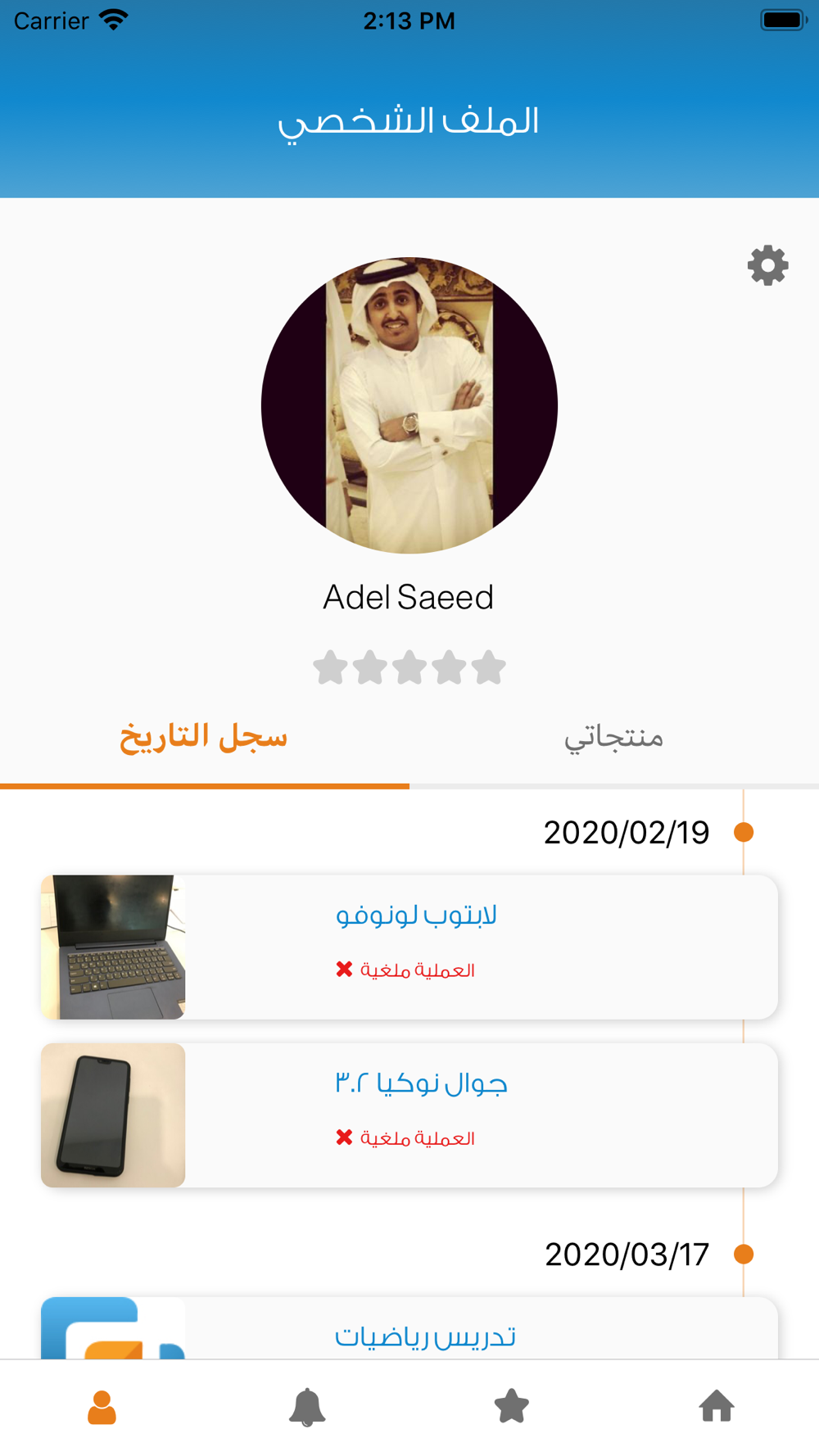Open the جوال نوكيا ٣.٢ history card
The height and width of the screenshot is (1456, 819).
tap(409, 1115)
